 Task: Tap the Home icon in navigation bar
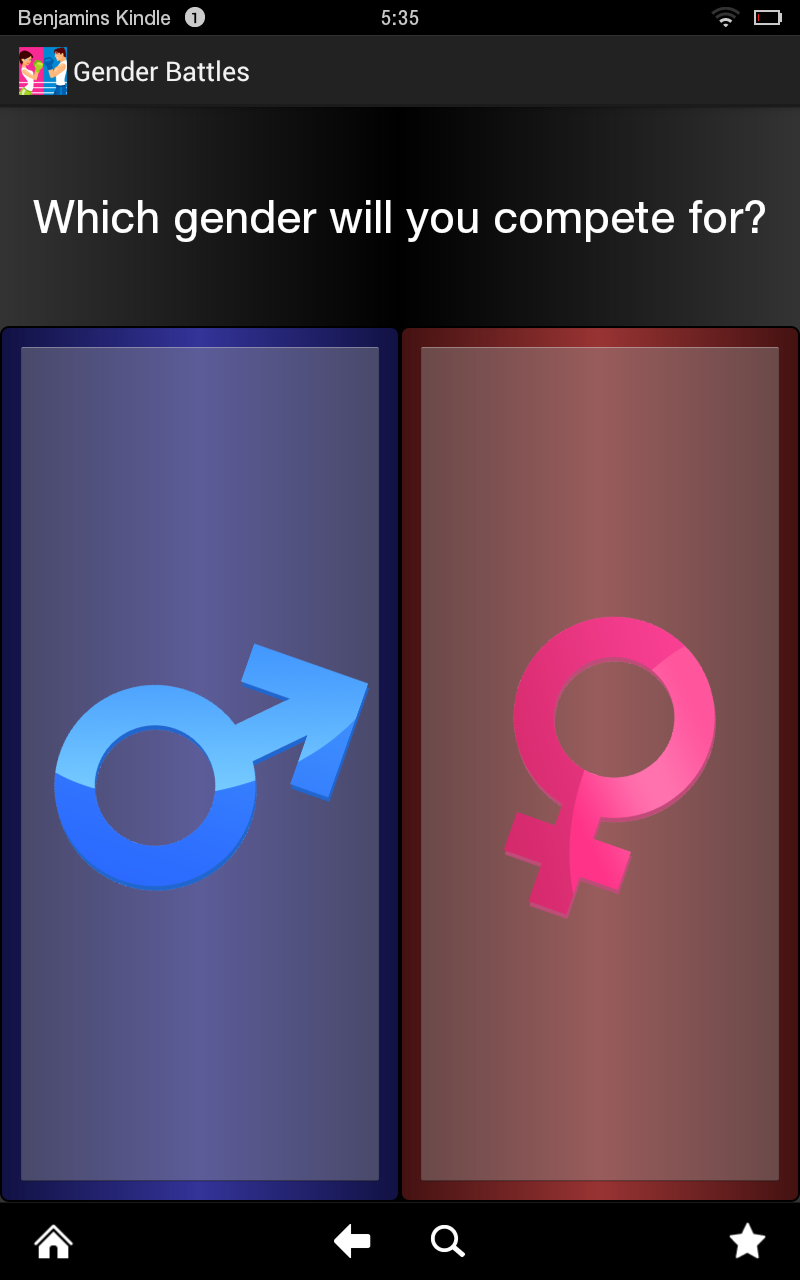coord(53,1240)
